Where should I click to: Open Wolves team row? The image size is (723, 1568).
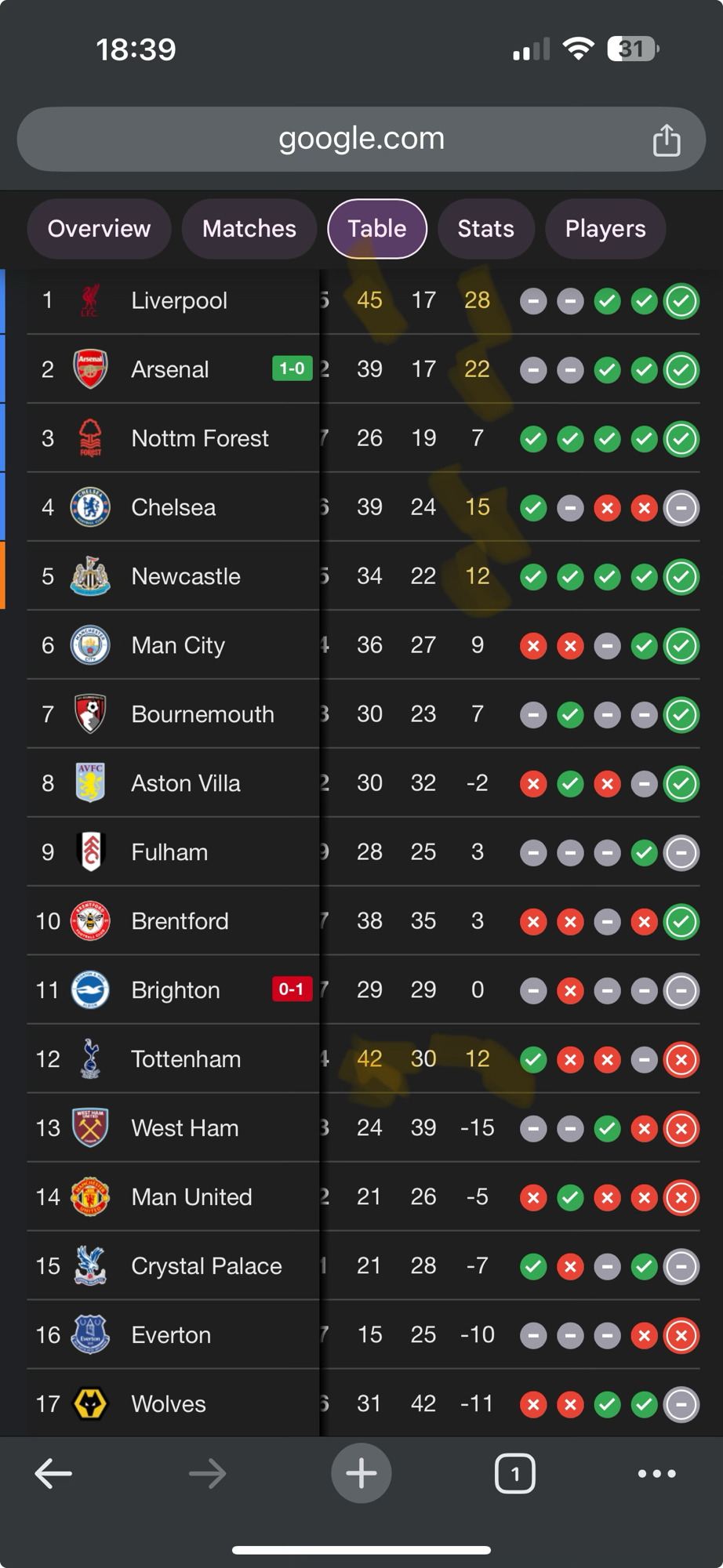pos(168,1404)
